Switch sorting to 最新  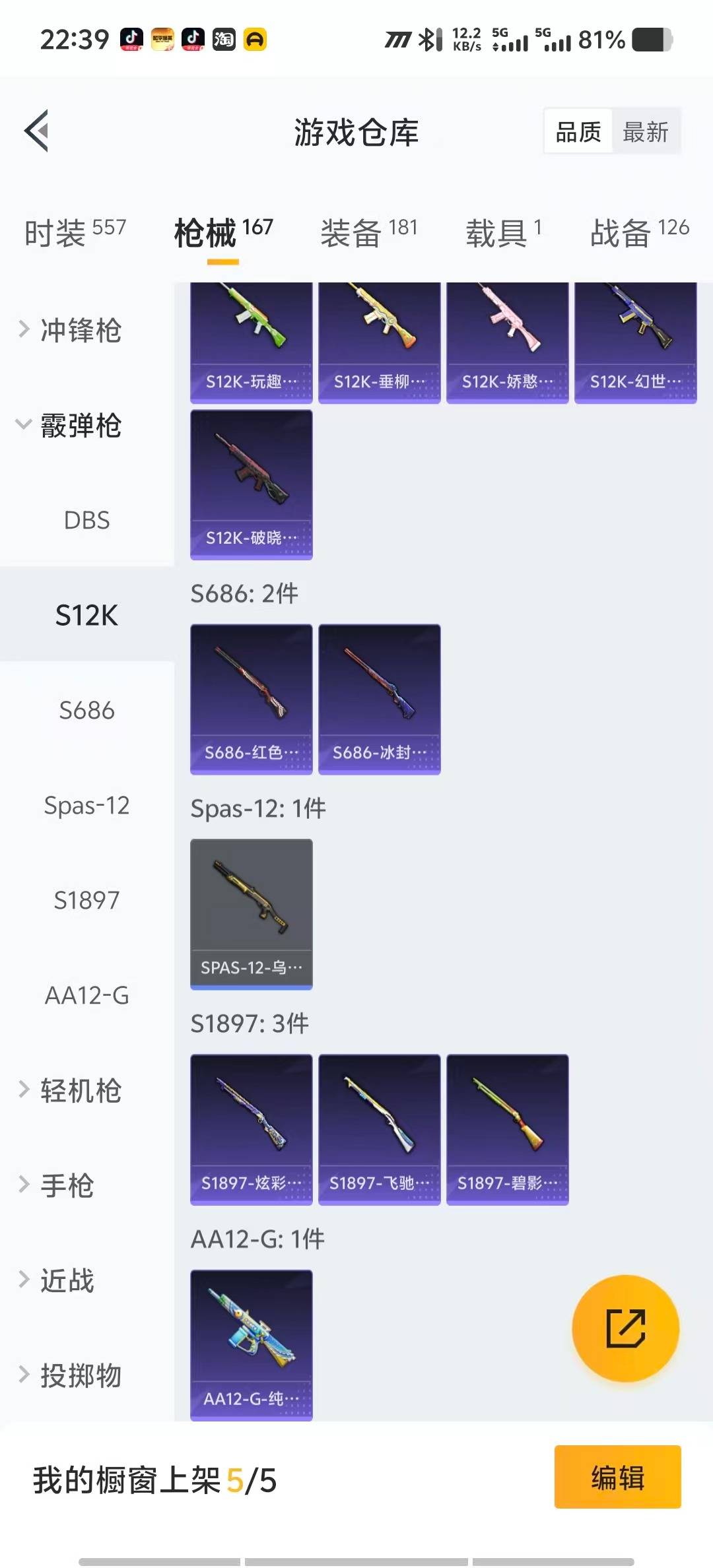tap(645, 131)
